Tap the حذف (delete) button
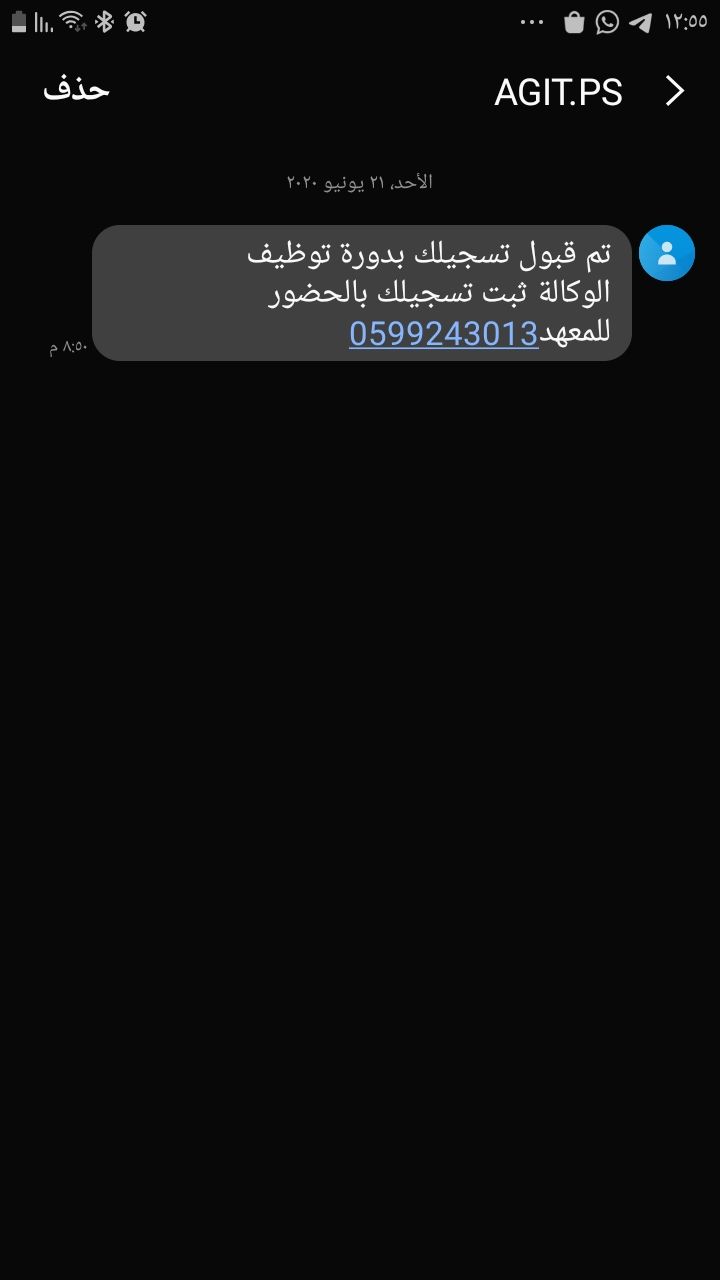Image resolution: width=720 pixels, height=1280 pixels. tap(76, 89)
